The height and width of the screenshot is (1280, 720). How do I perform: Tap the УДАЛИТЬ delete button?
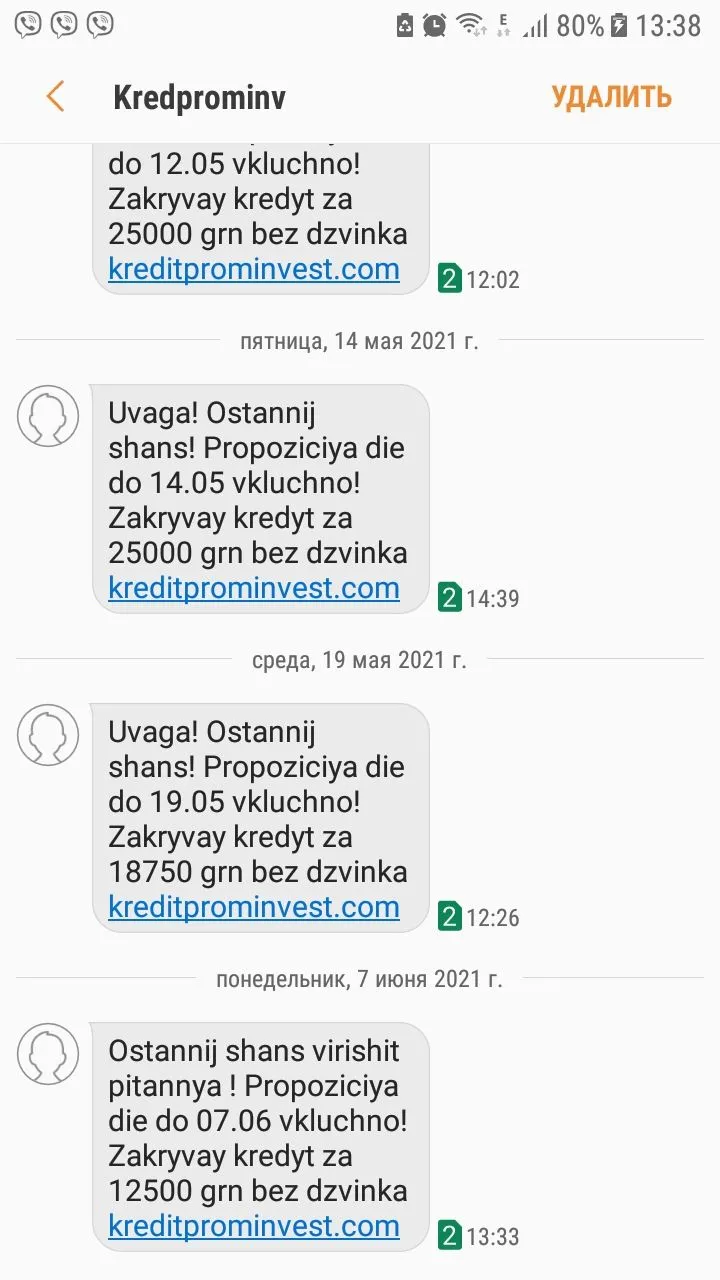611,97
